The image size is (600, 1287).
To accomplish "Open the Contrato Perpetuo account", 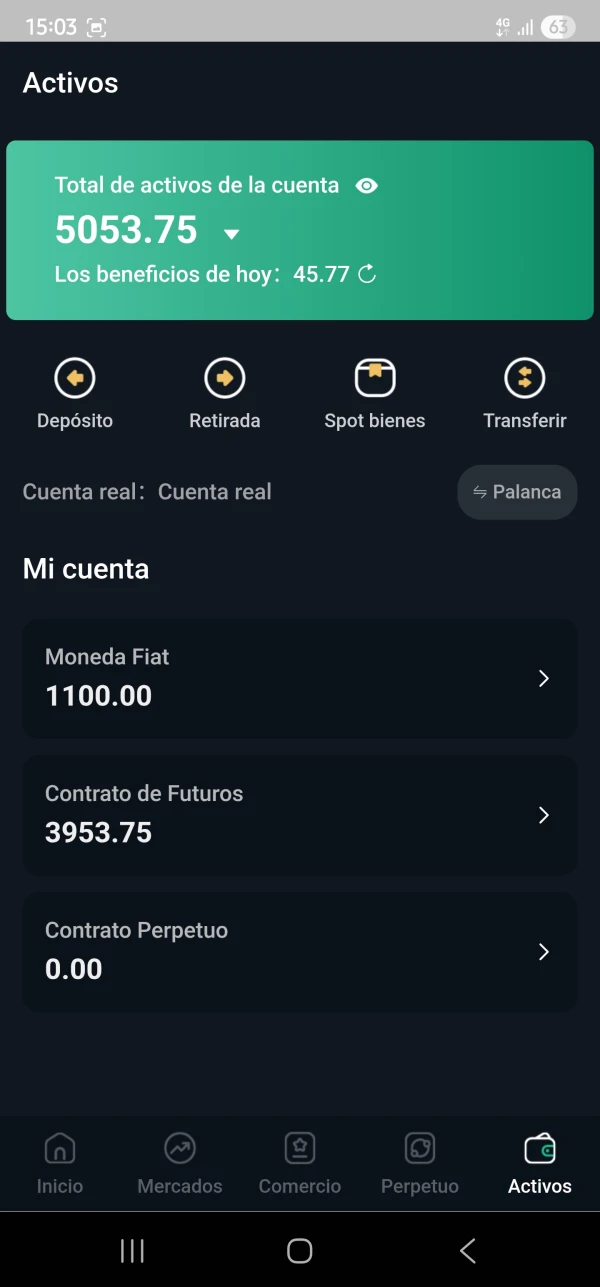I will [300, 952].
